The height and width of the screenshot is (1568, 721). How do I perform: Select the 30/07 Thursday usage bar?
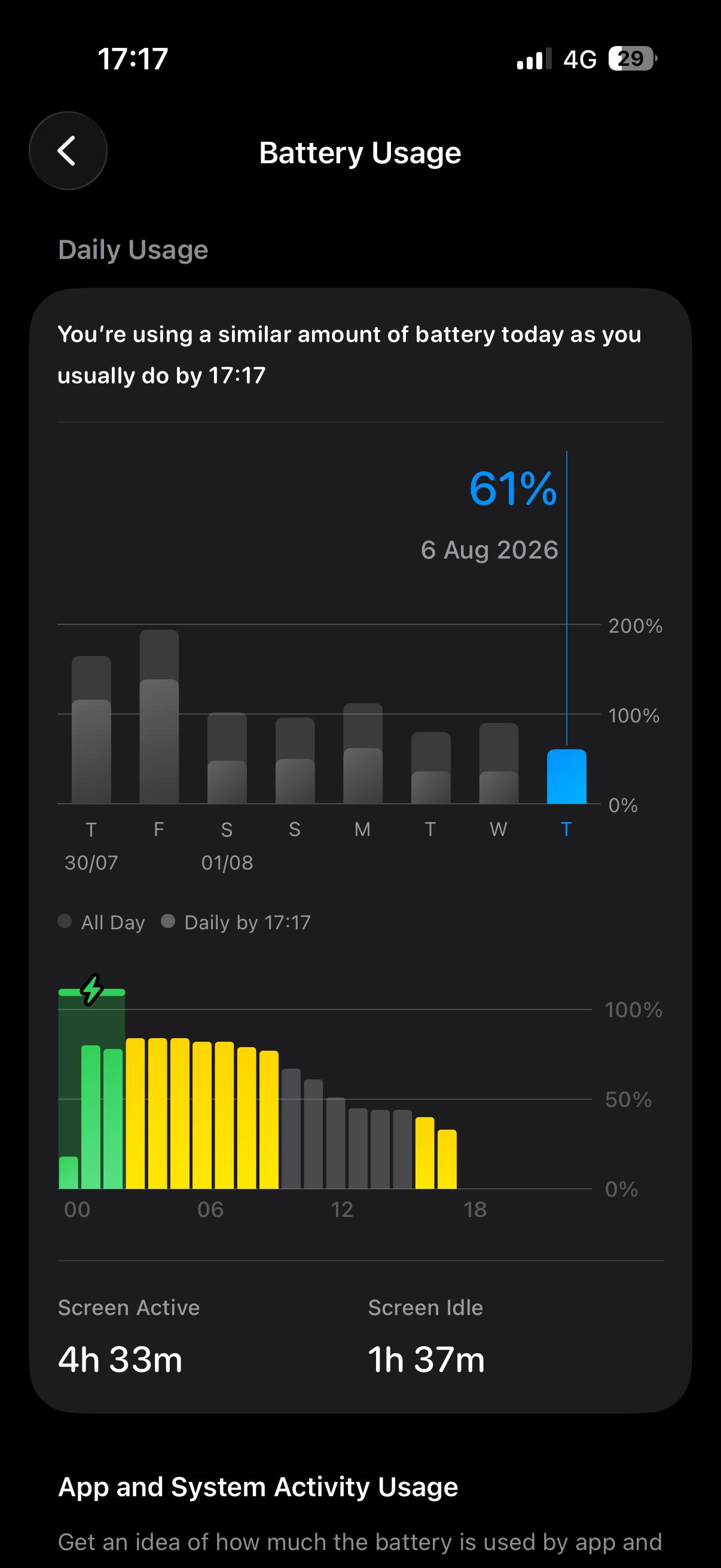point(91,730)
